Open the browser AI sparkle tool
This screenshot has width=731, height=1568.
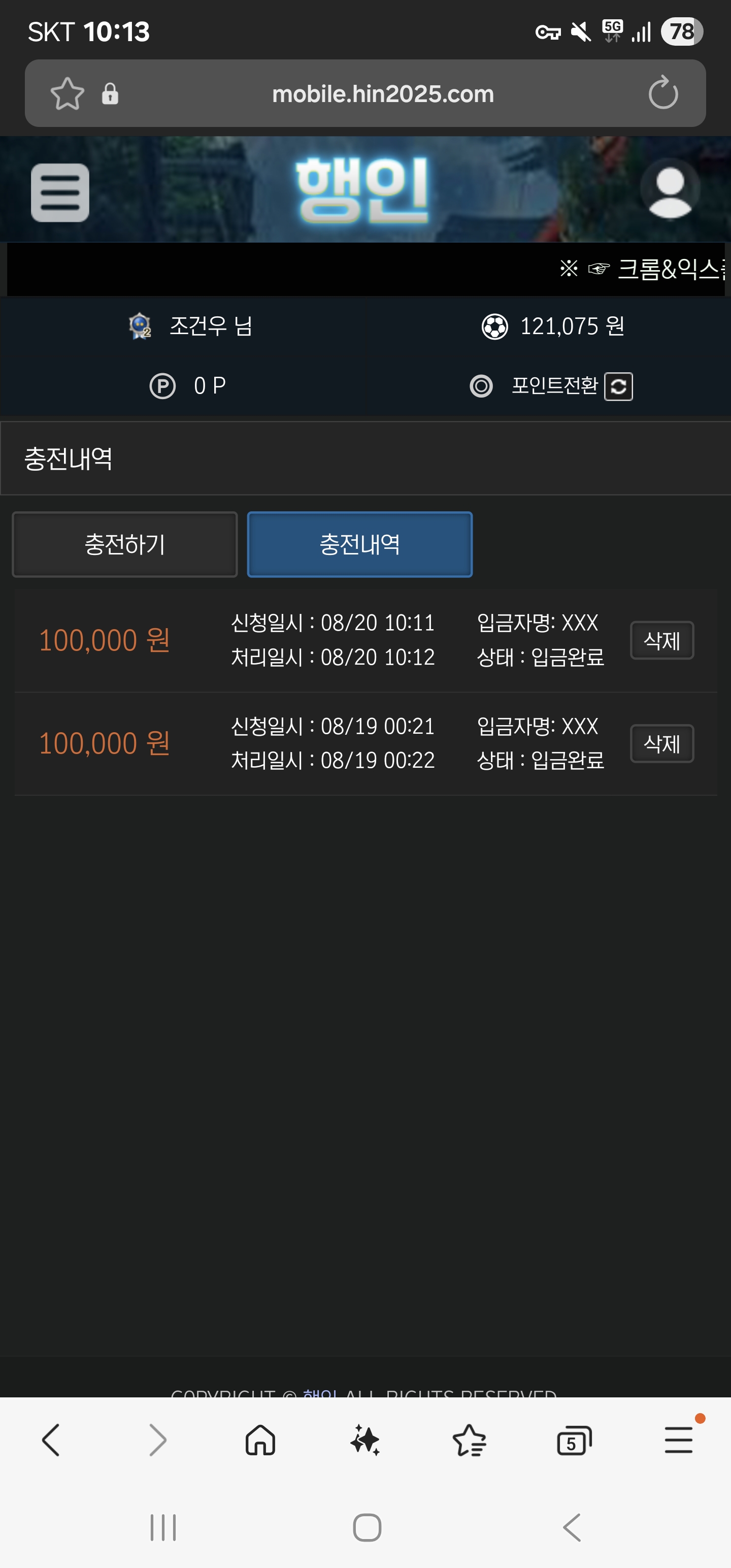click(365, 1440)
